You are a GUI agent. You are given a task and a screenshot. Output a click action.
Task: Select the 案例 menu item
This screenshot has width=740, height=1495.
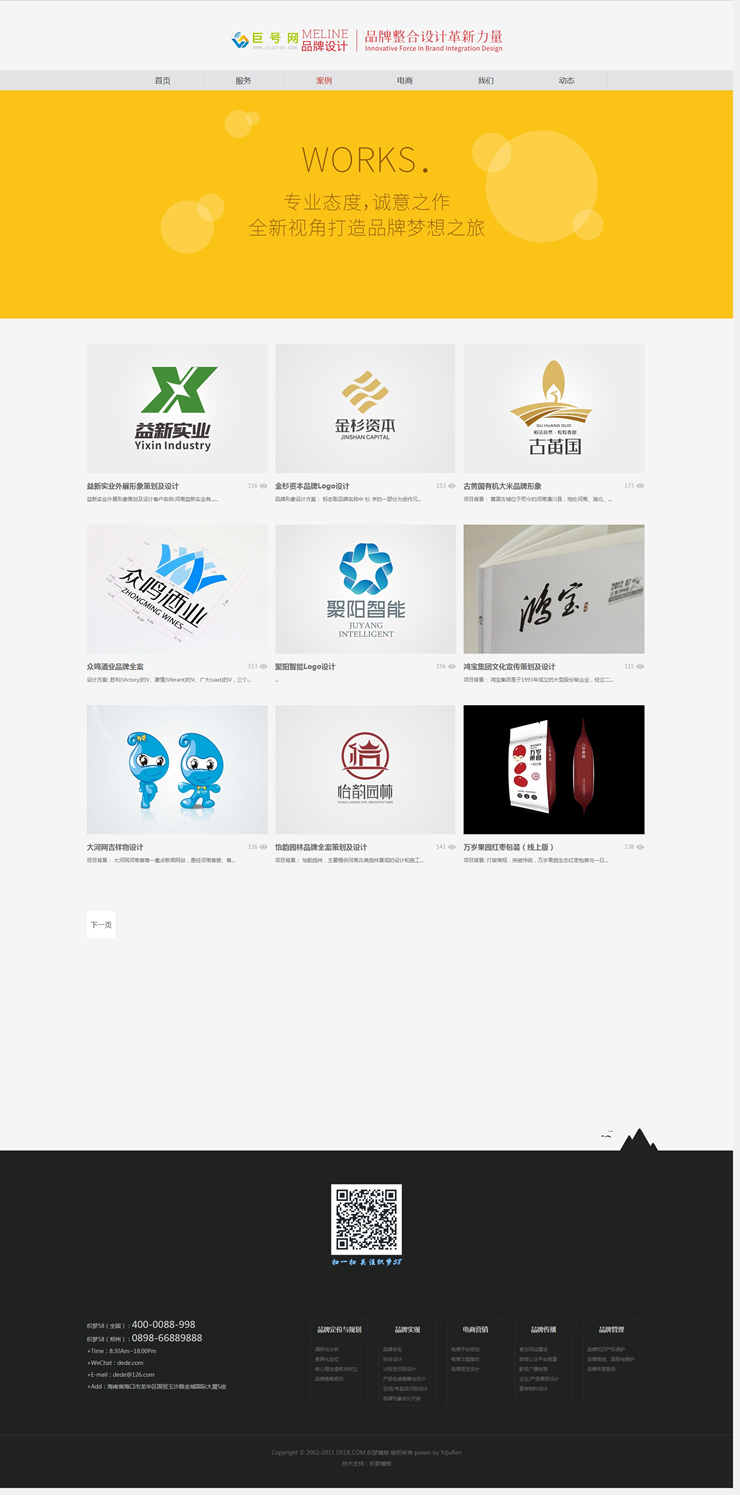click(x=324, y=80)
